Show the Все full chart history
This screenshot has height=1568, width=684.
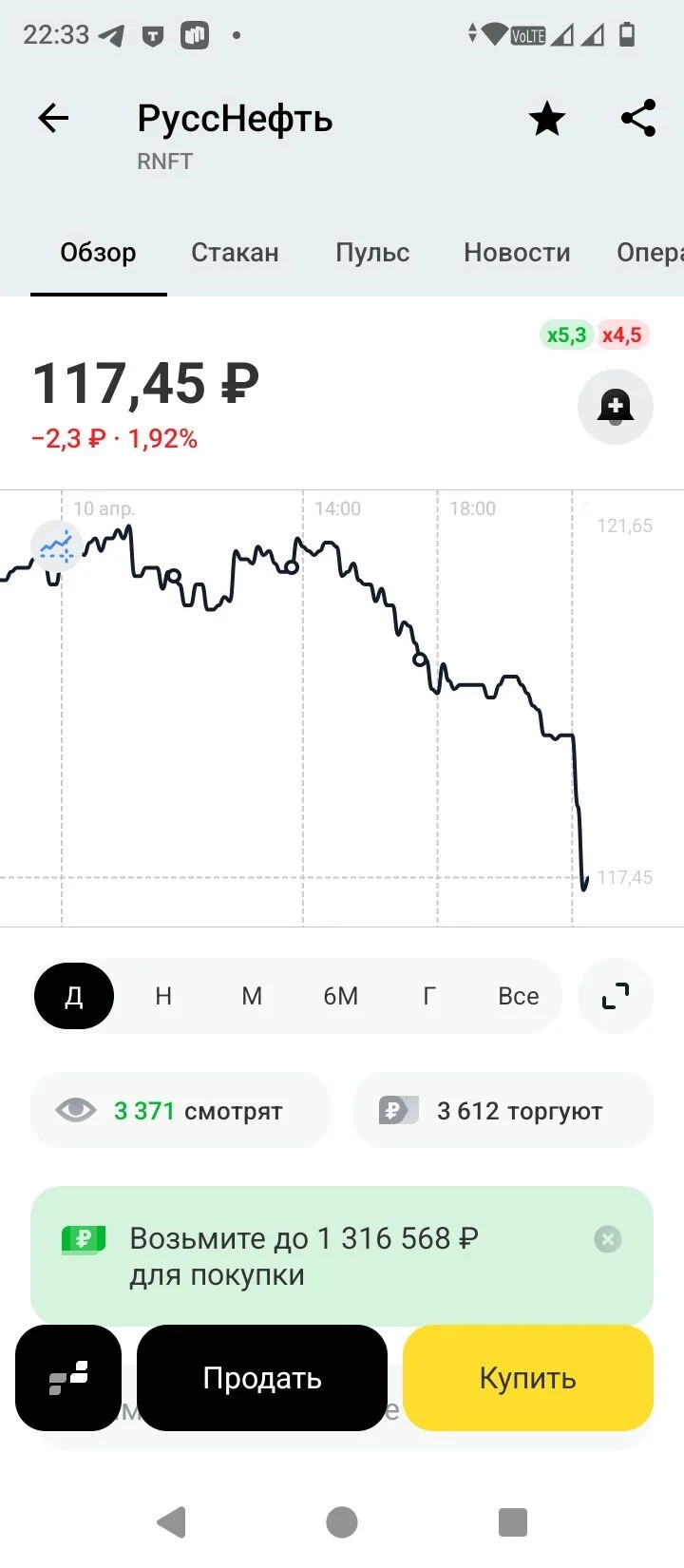point(518,996)
